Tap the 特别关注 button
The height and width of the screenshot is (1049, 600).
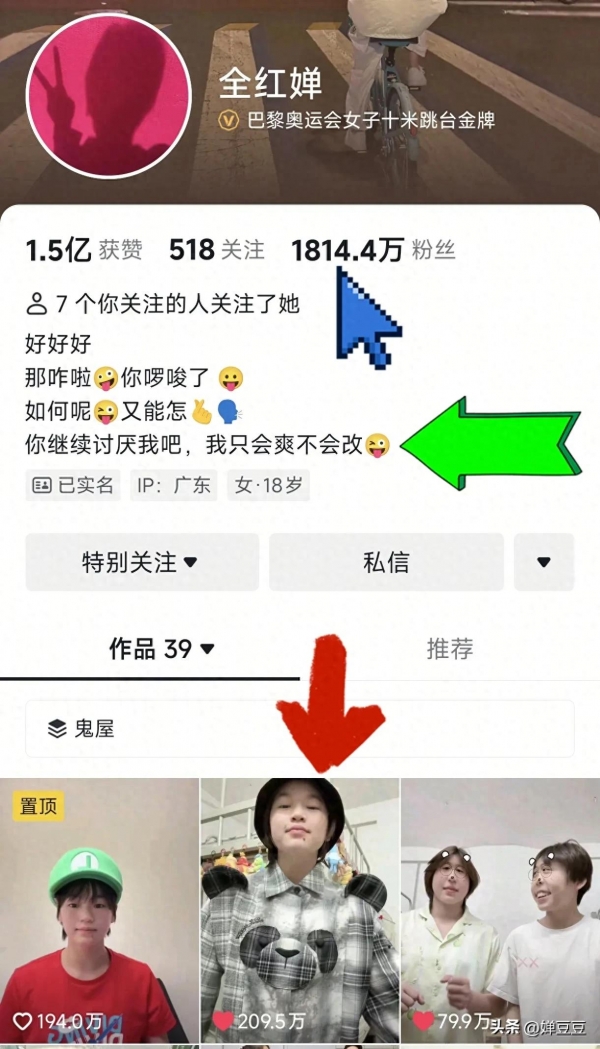pos(141,562)
